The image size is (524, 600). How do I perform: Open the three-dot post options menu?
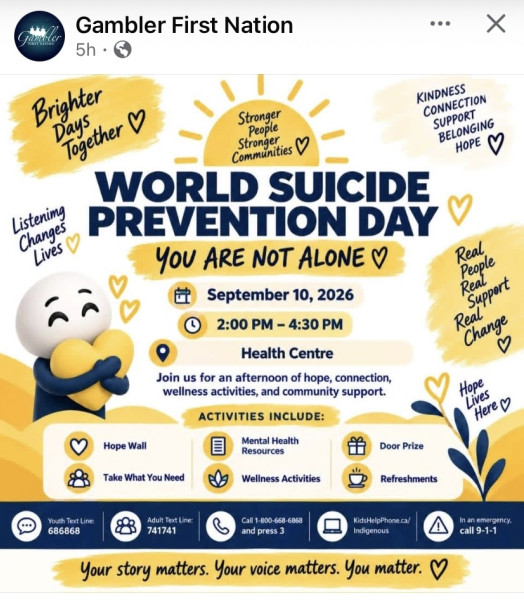(x=440, y=24)
